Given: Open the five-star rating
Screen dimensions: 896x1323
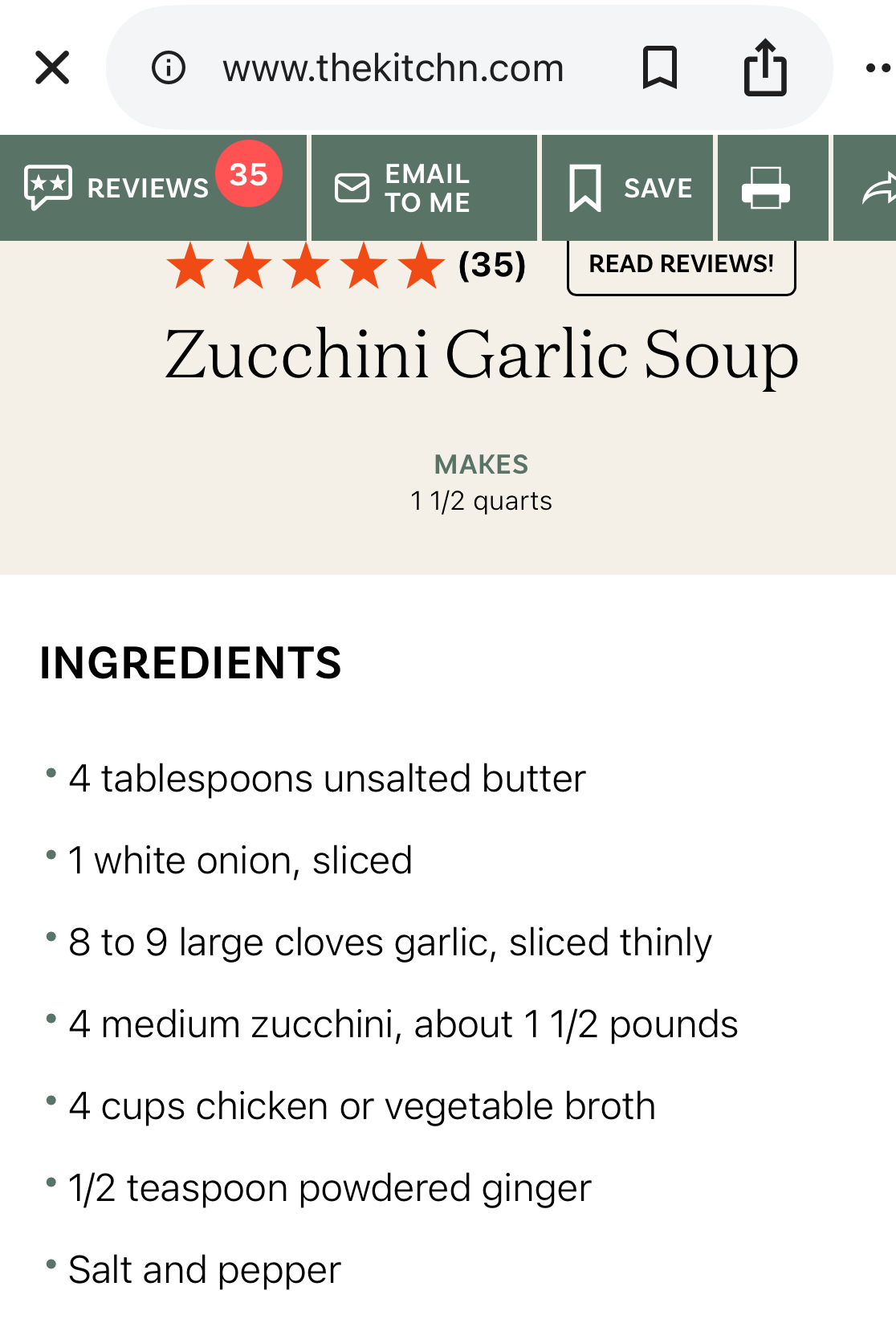Looking at the screenshot, I should point(305,266).
